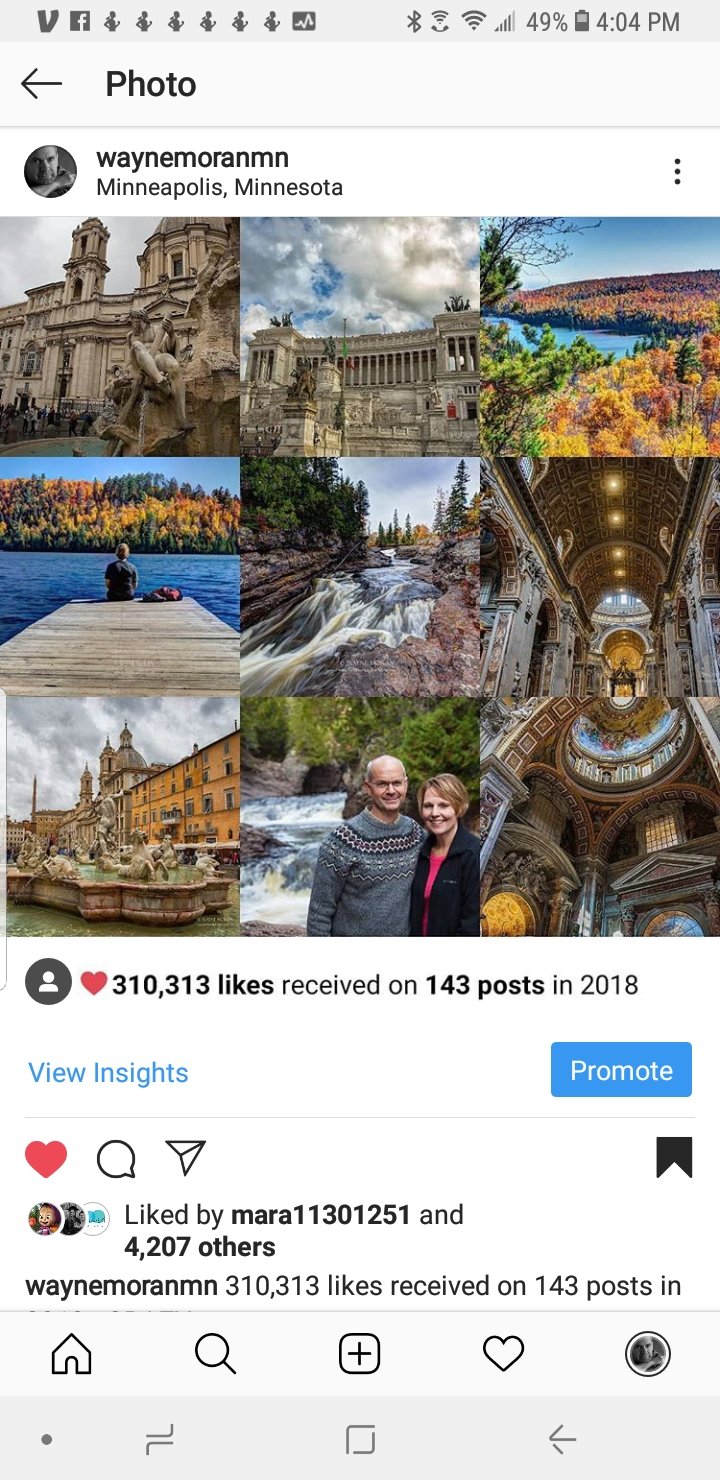Unlike the post with the heart icon
The image size is (720, 1480).
click(x=46, y=1159)
